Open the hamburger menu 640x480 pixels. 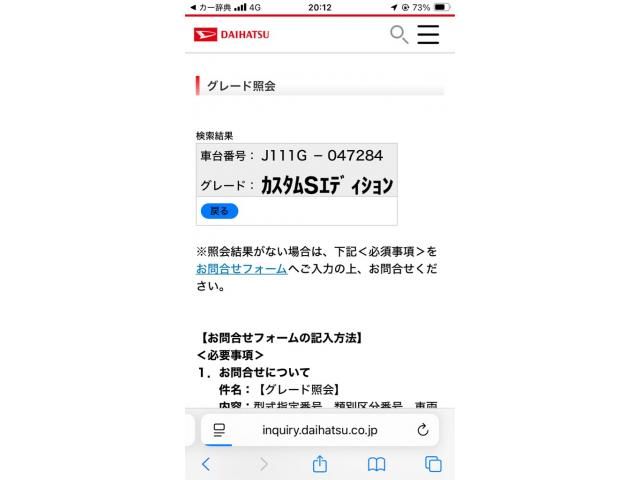[x=428, y=35]
